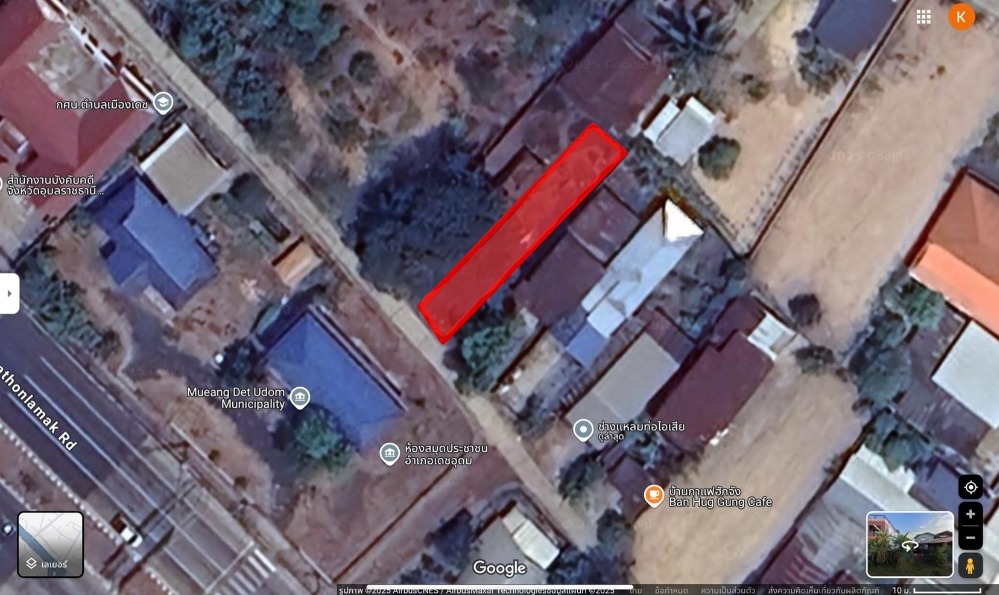This screenshot has width=999, height=595.
Task: Open the map layers switcher
Action: click(x=50, y=544)
